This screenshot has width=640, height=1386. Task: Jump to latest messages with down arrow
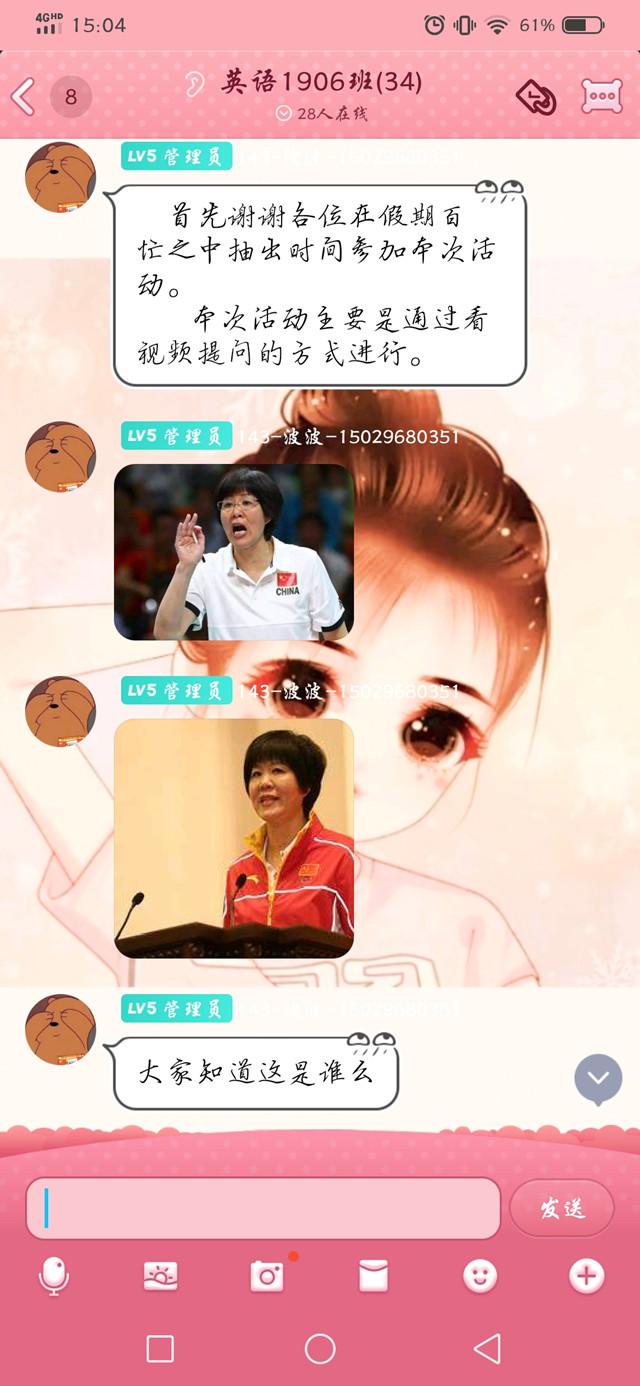tap(598, 1079)
